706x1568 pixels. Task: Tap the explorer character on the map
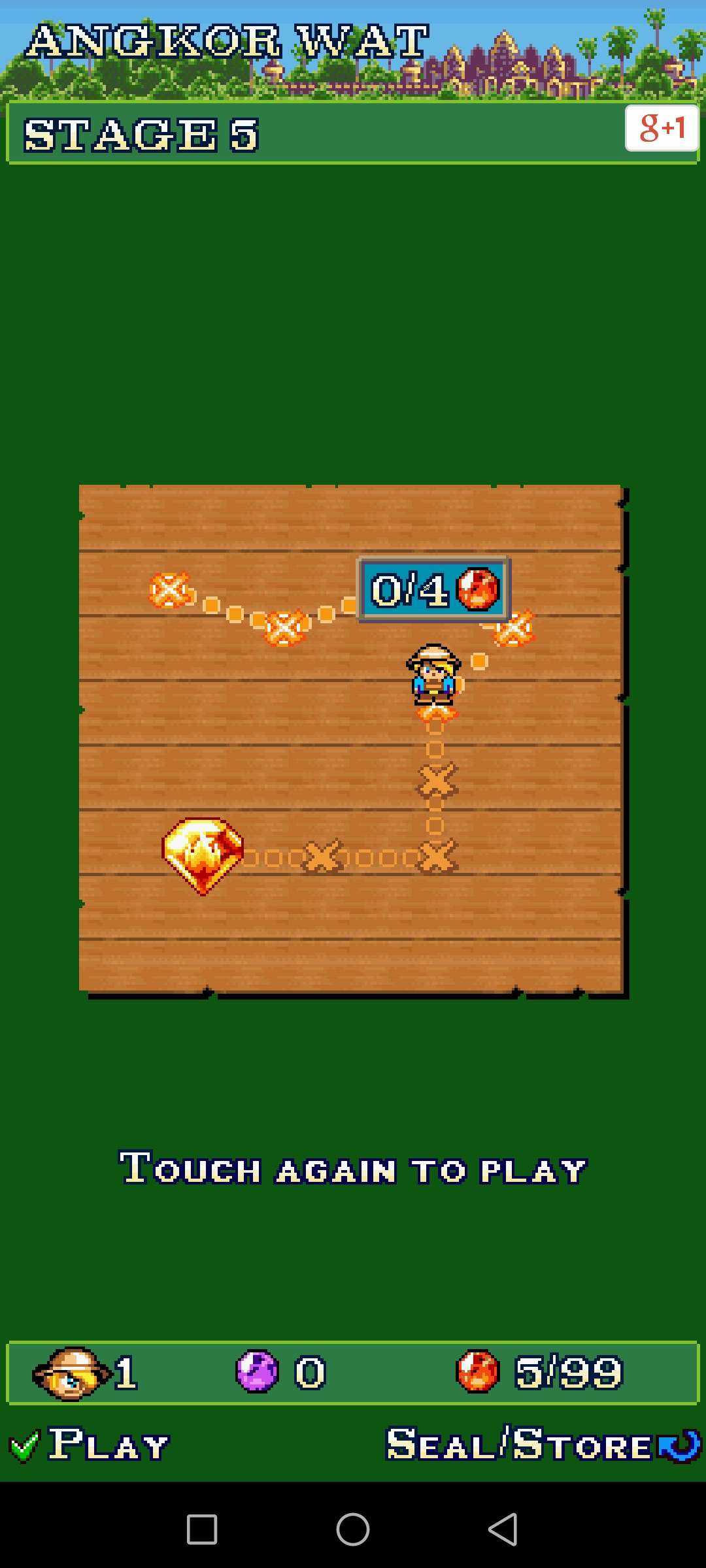(433, 678)
